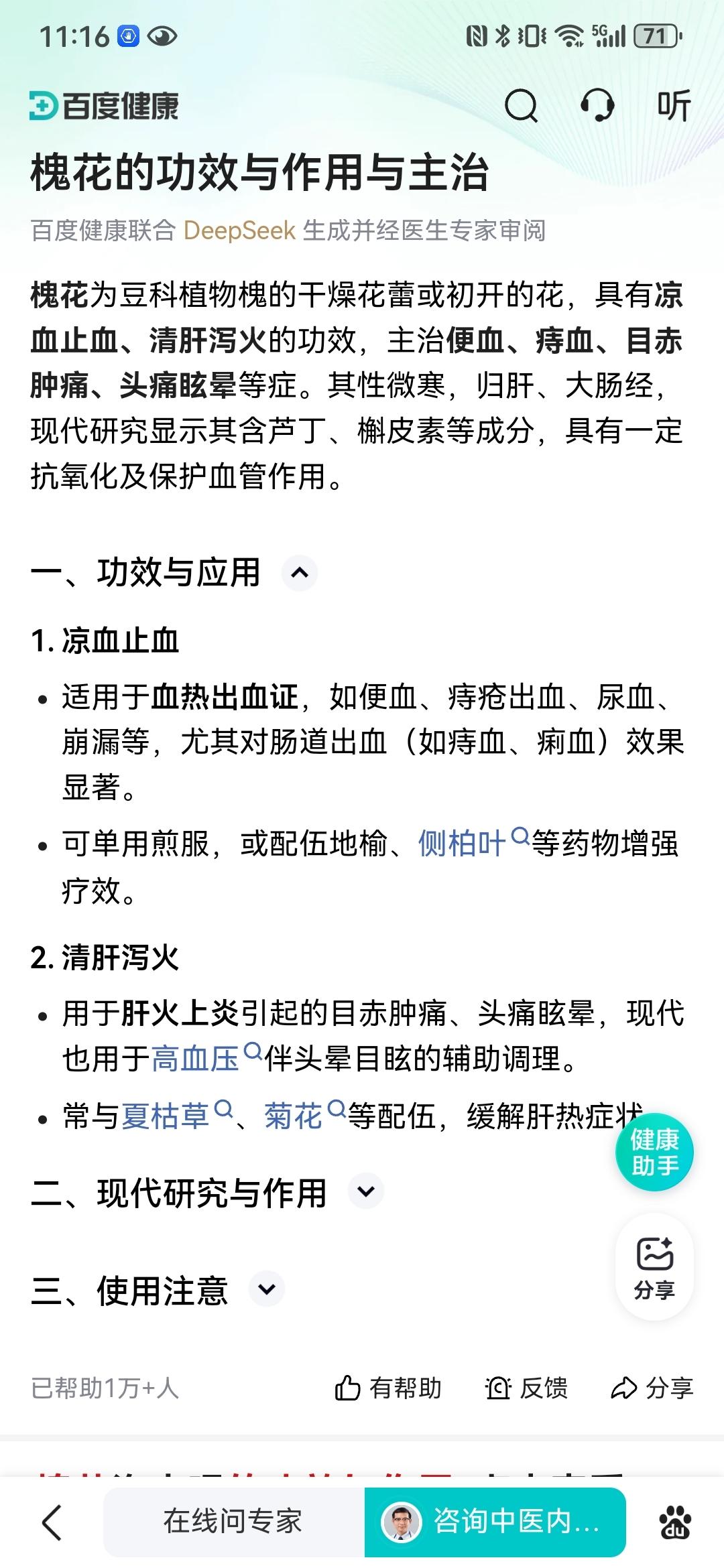Mark the article as 有帮助
The image size is (724, 1568).
point(389,1388)
